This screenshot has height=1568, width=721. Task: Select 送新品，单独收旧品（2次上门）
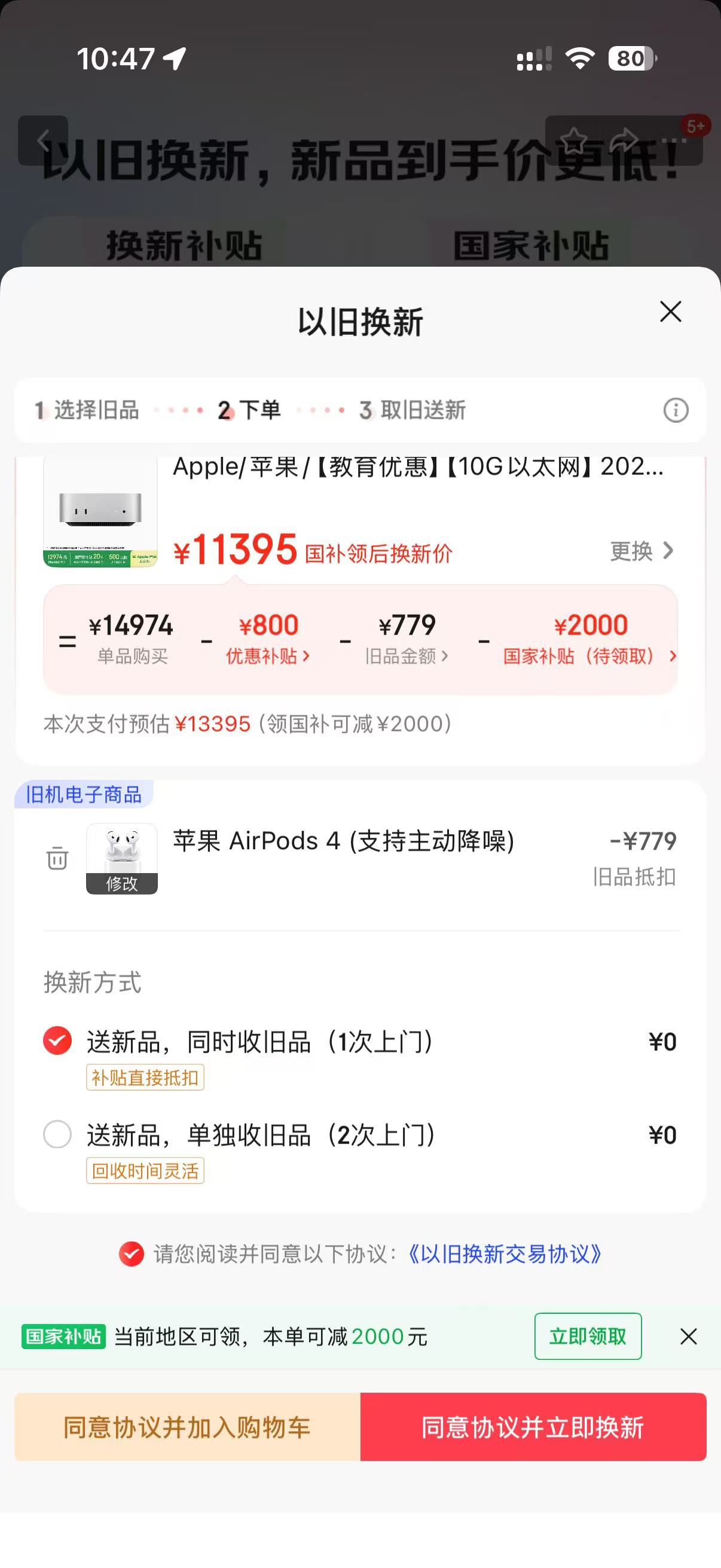click(x=58, y=1134)
